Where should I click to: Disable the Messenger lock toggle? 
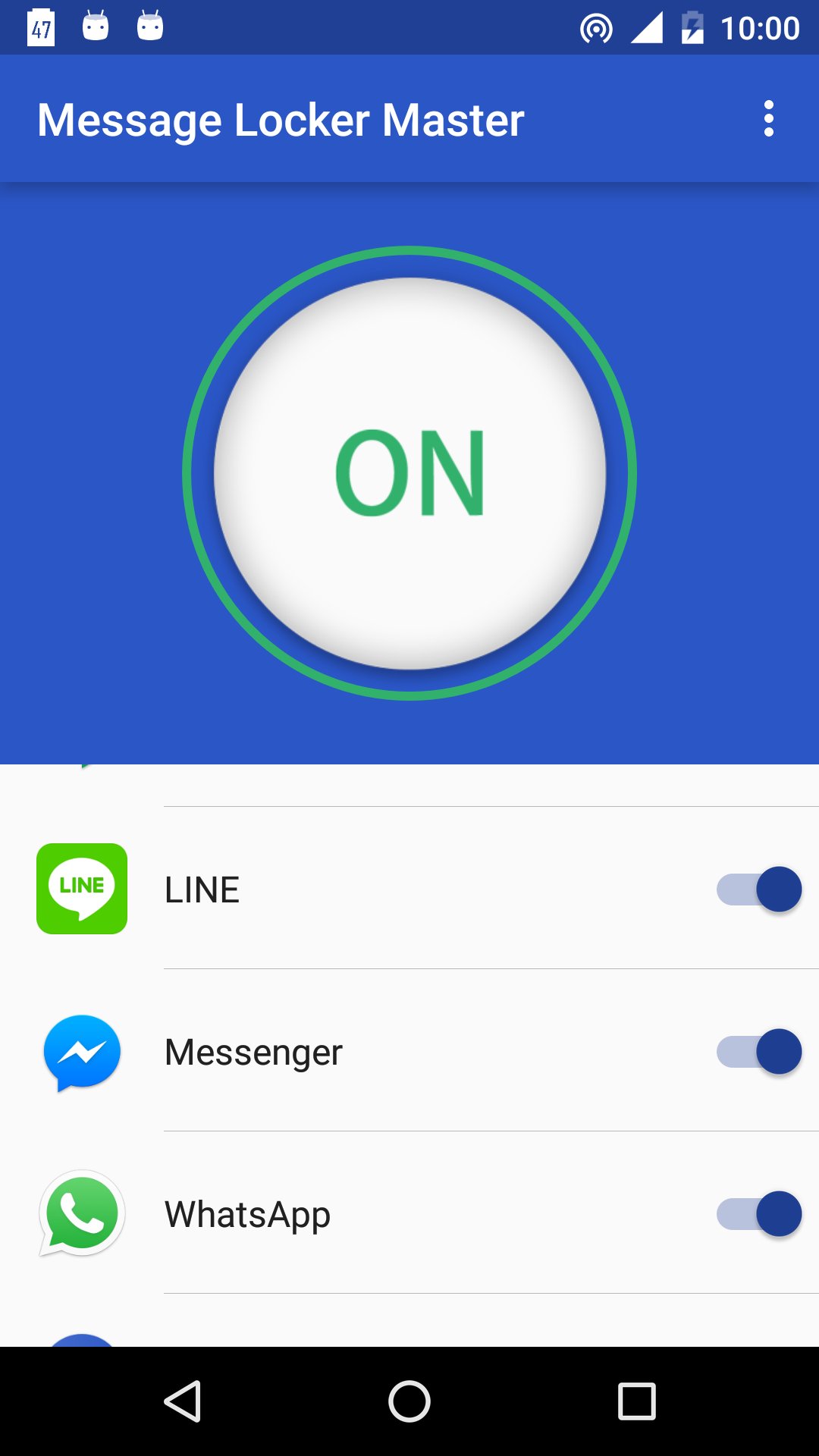757,1052
